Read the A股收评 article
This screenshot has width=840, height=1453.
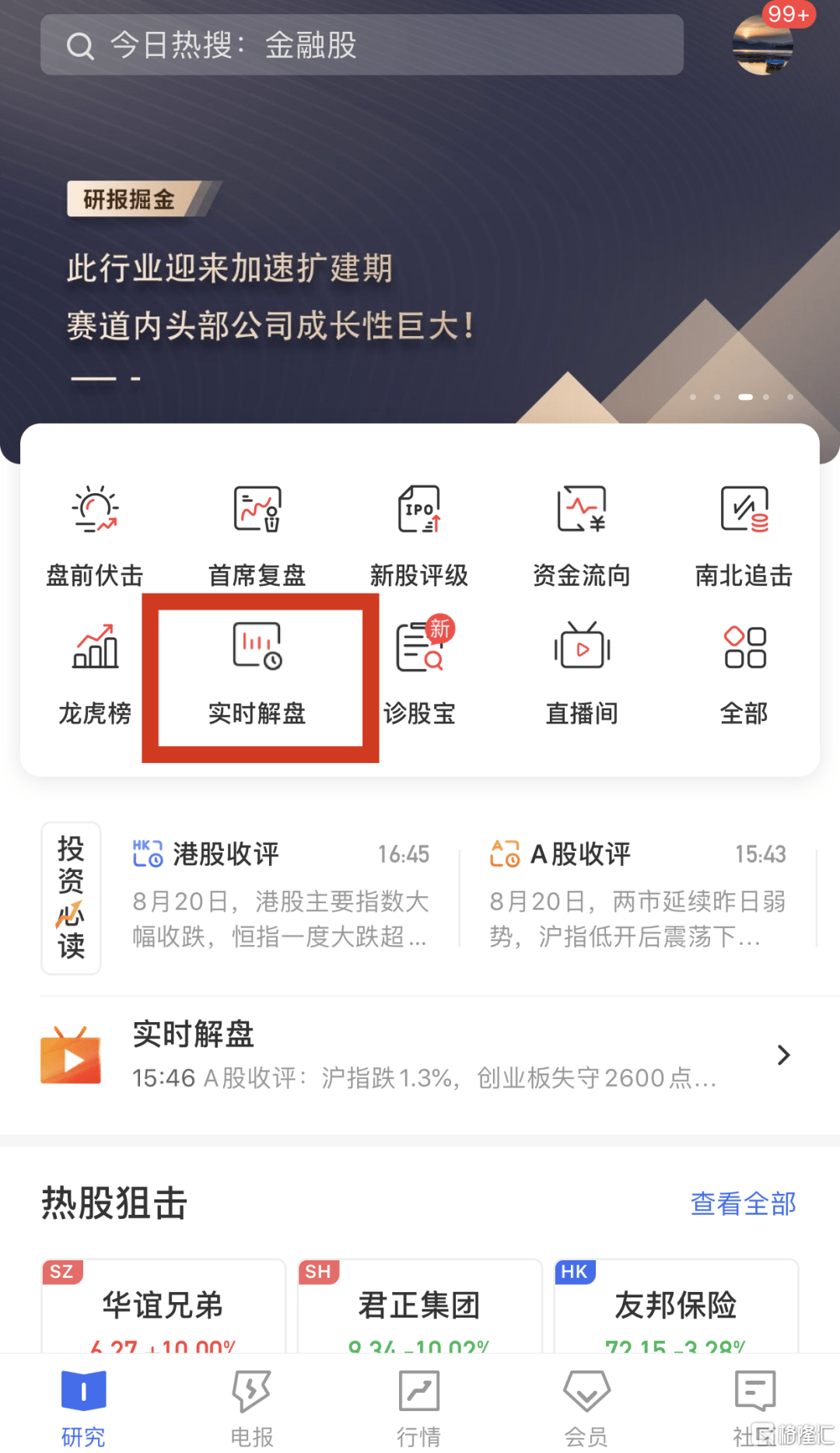point(638,895)
